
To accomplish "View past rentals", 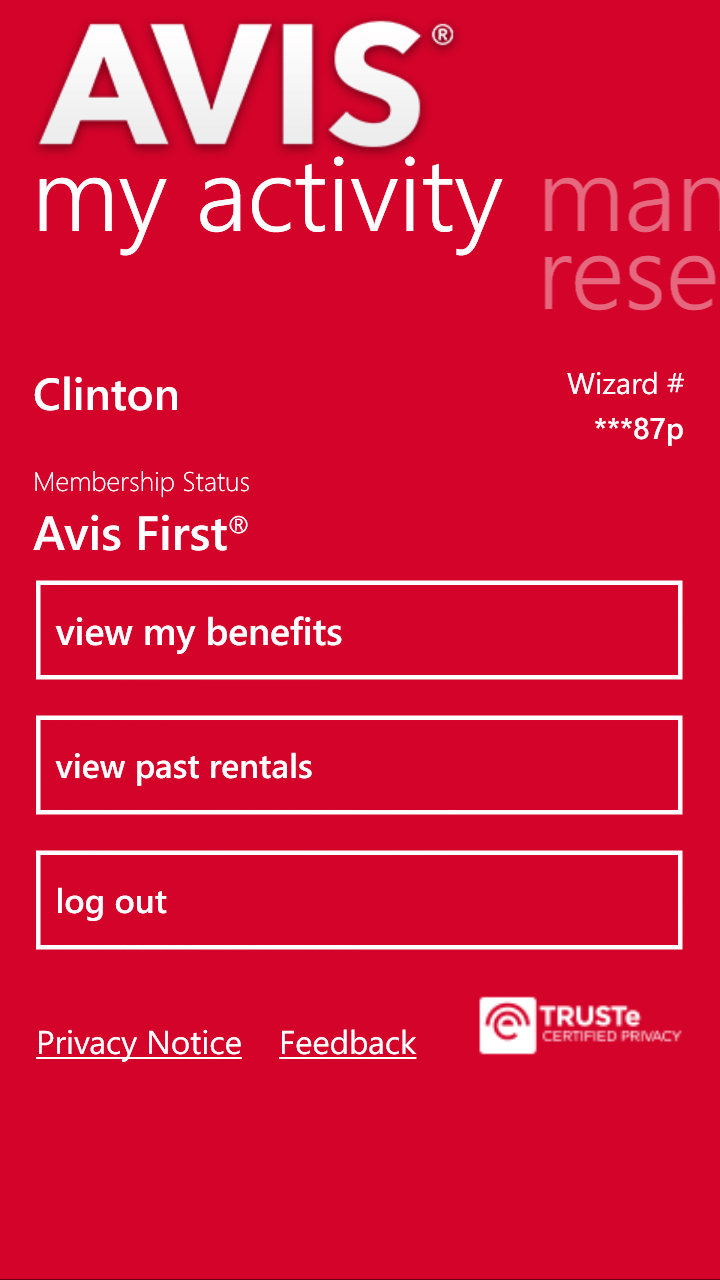I will (359, 765).
